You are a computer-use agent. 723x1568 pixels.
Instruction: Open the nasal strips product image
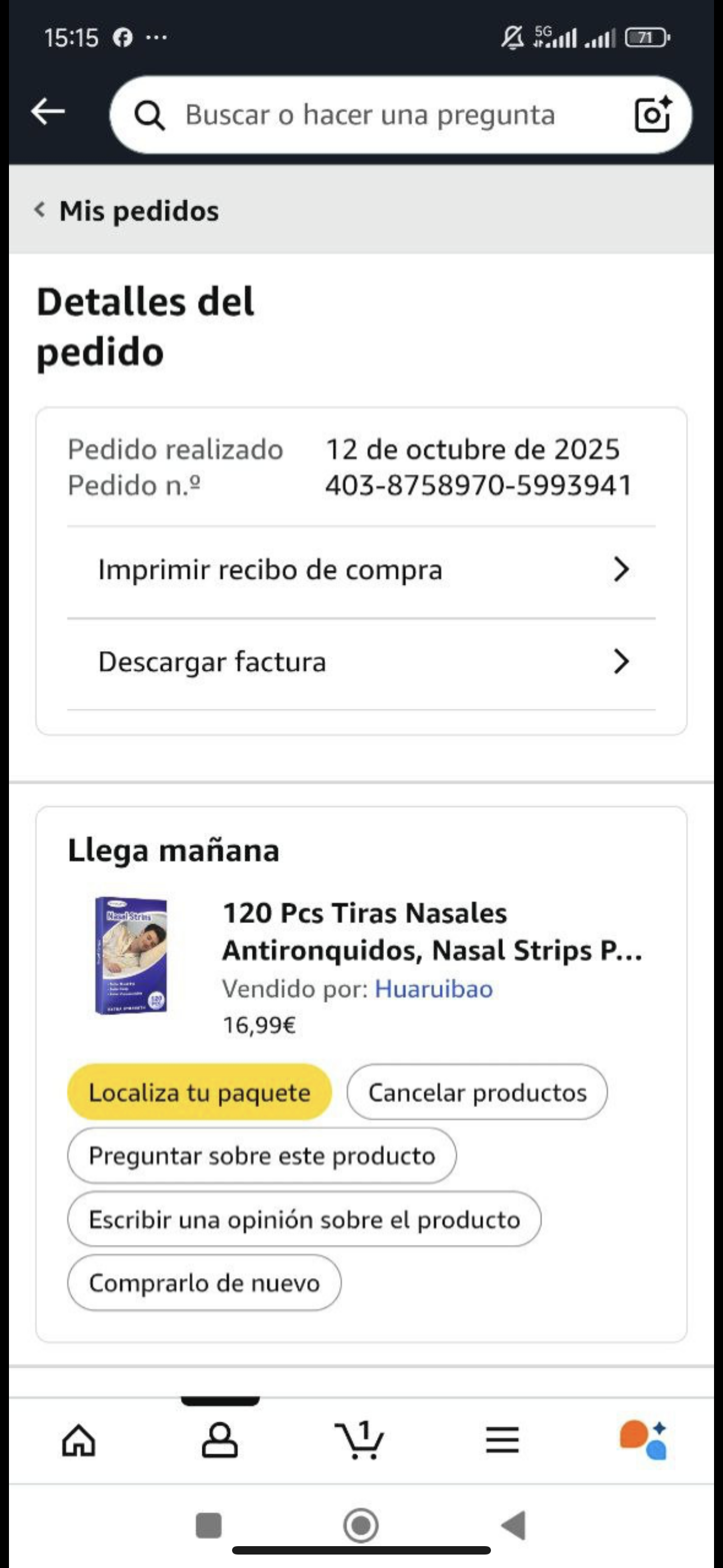(131, 955)
